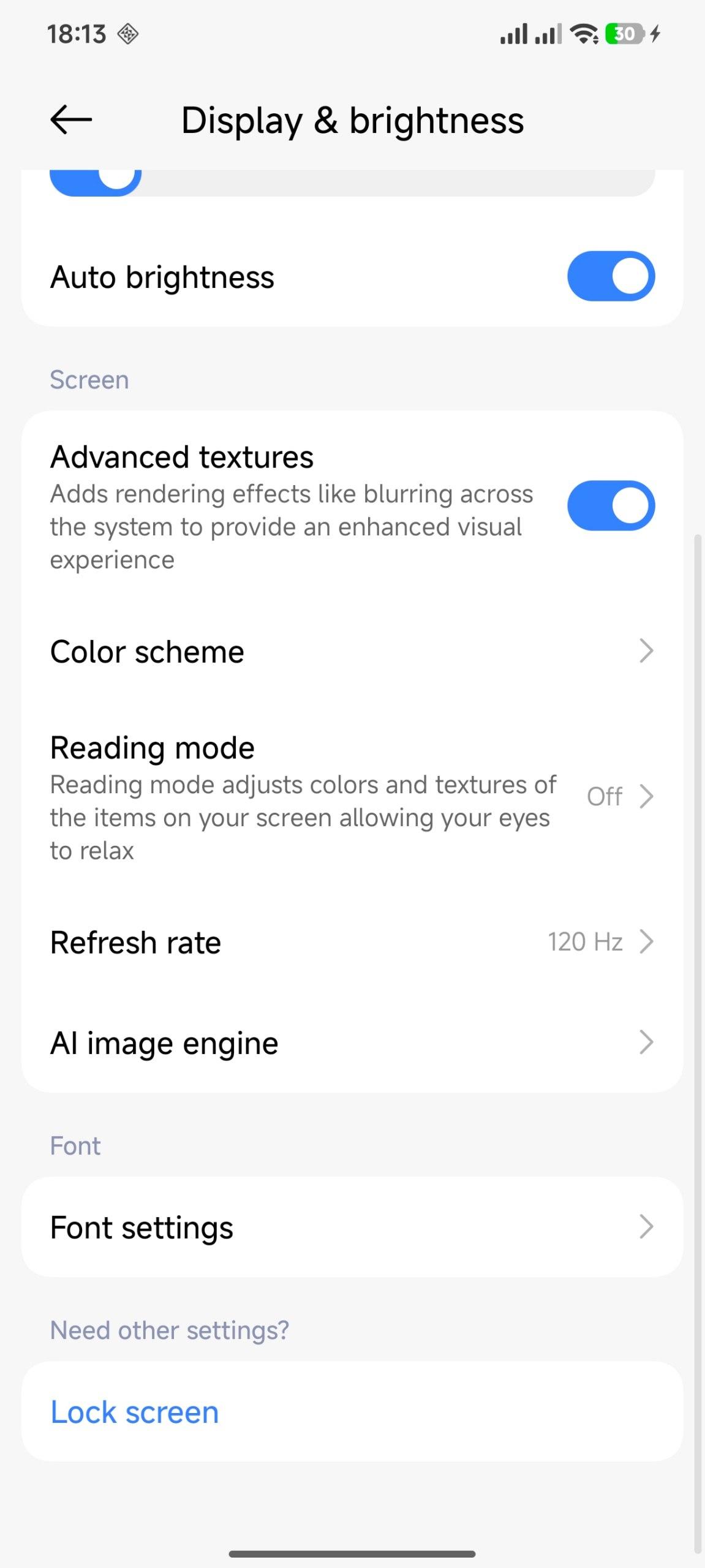Open Reading mode options

[352, 796]
